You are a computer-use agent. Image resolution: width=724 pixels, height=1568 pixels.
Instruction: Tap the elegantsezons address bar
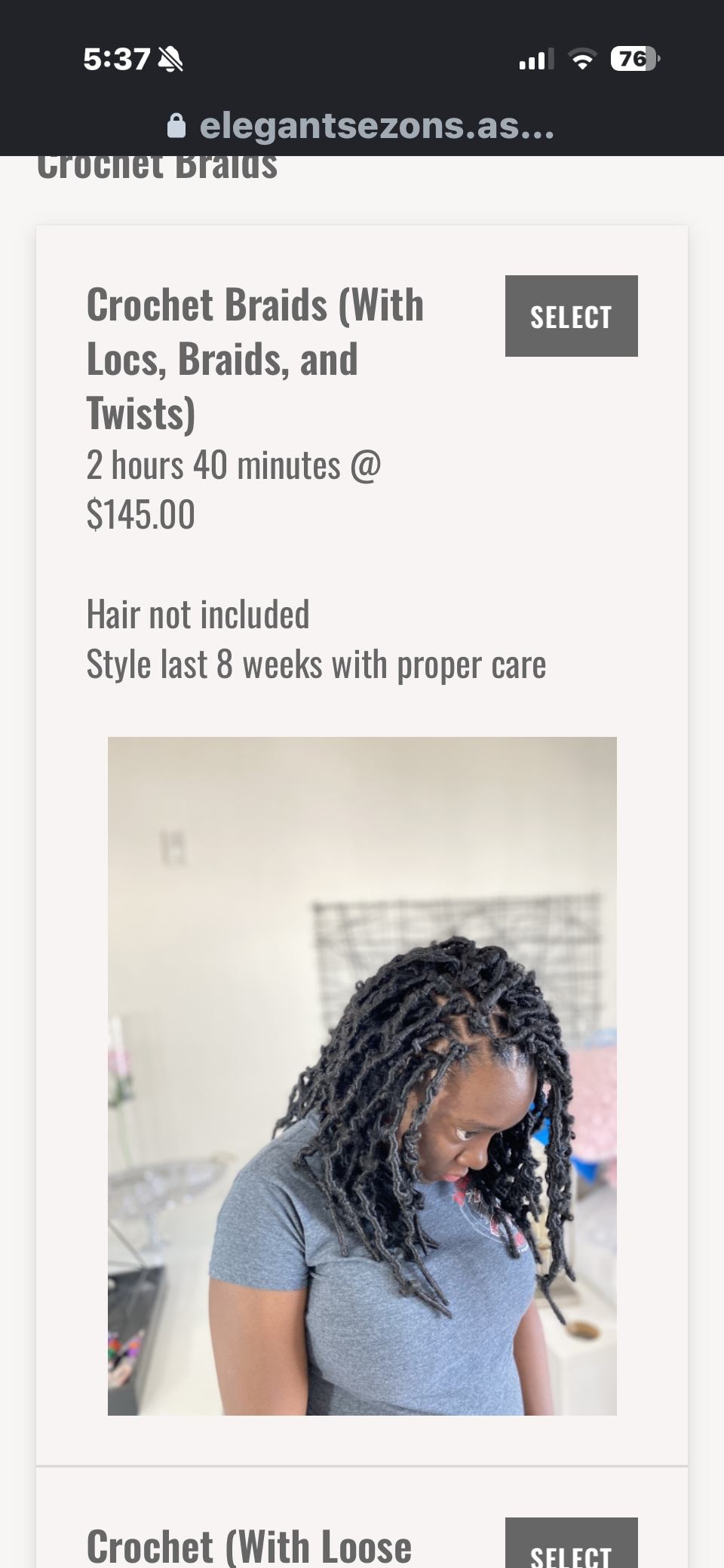[362, 126]
